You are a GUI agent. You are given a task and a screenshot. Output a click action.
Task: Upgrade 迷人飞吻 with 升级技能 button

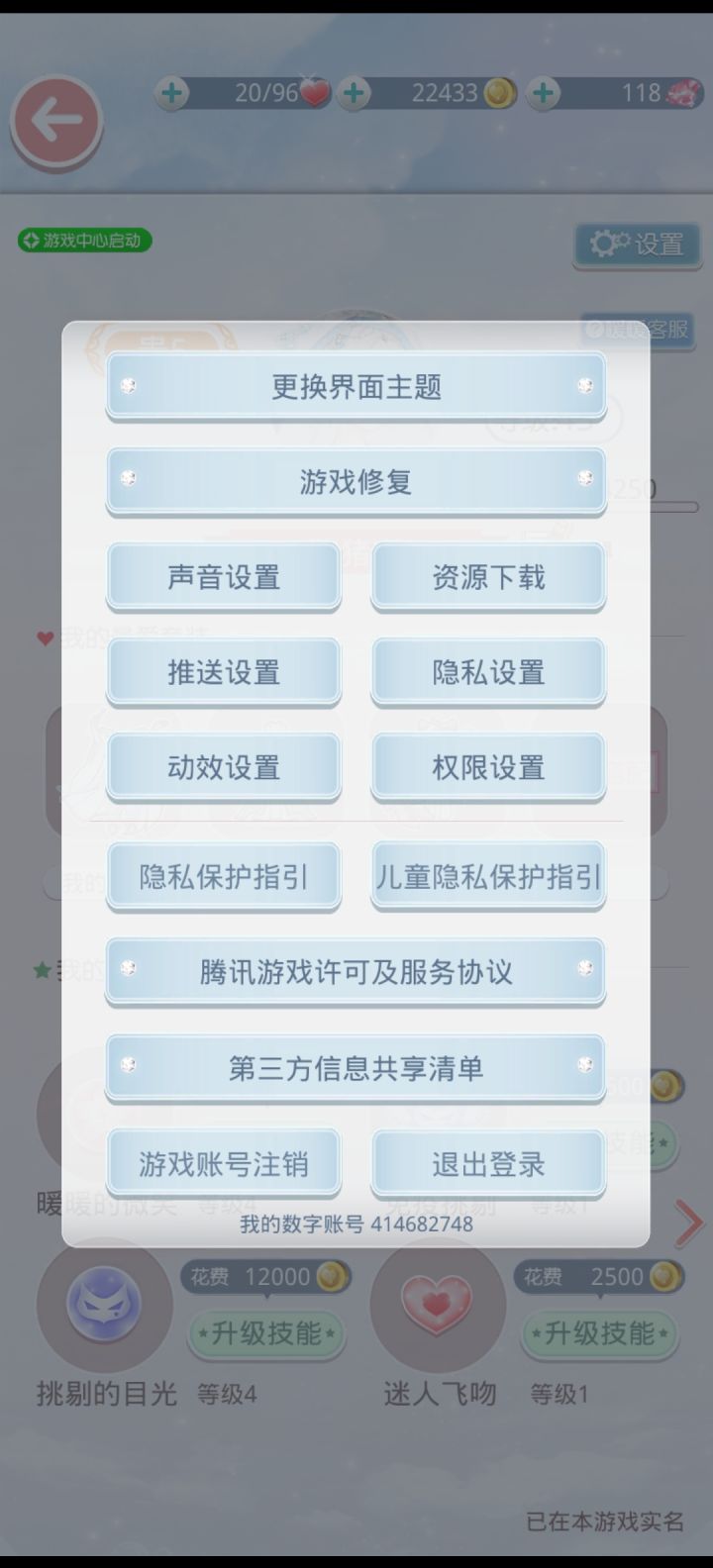tap(598, 1335)
